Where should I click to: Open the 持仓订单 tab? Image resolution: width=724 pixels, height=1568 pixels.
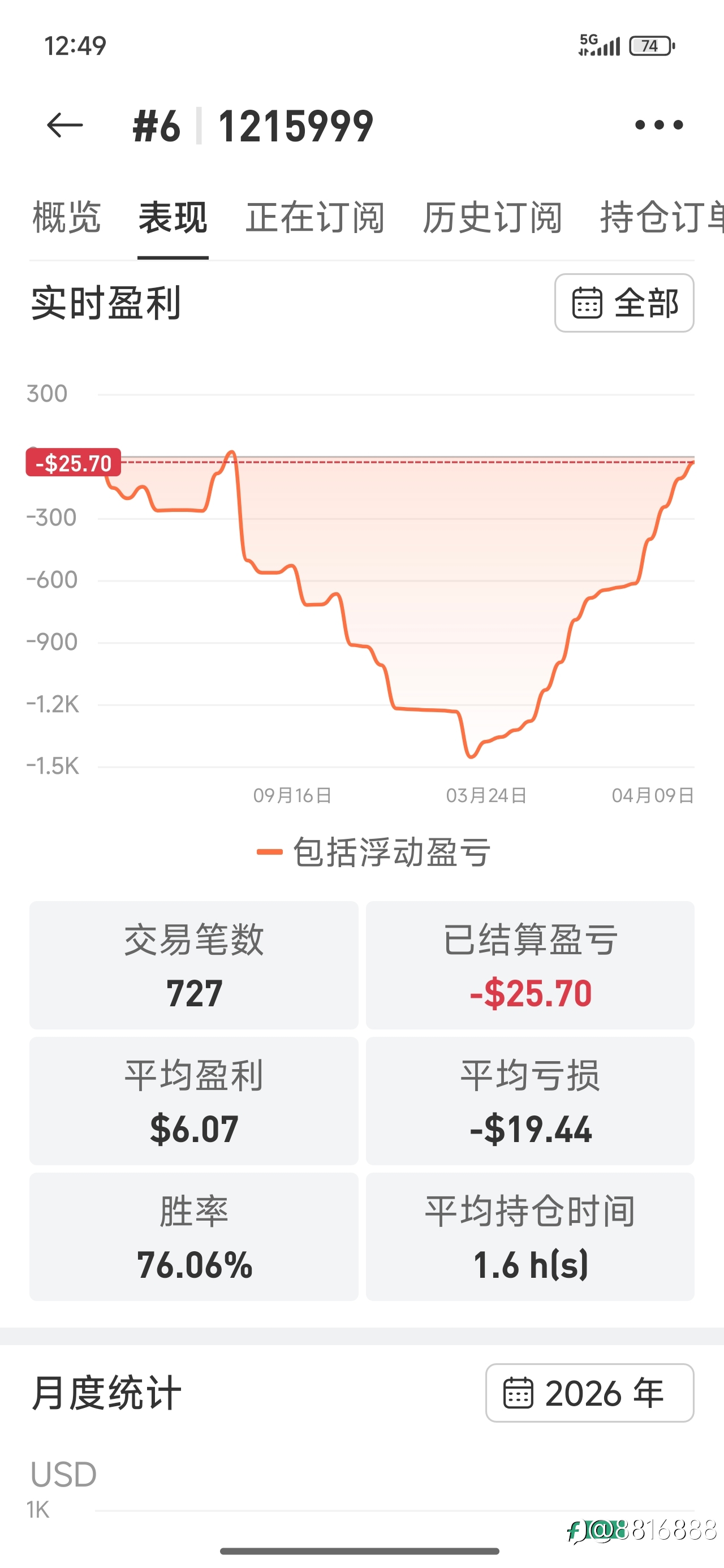pyautogui.click(x=662, y=217)
